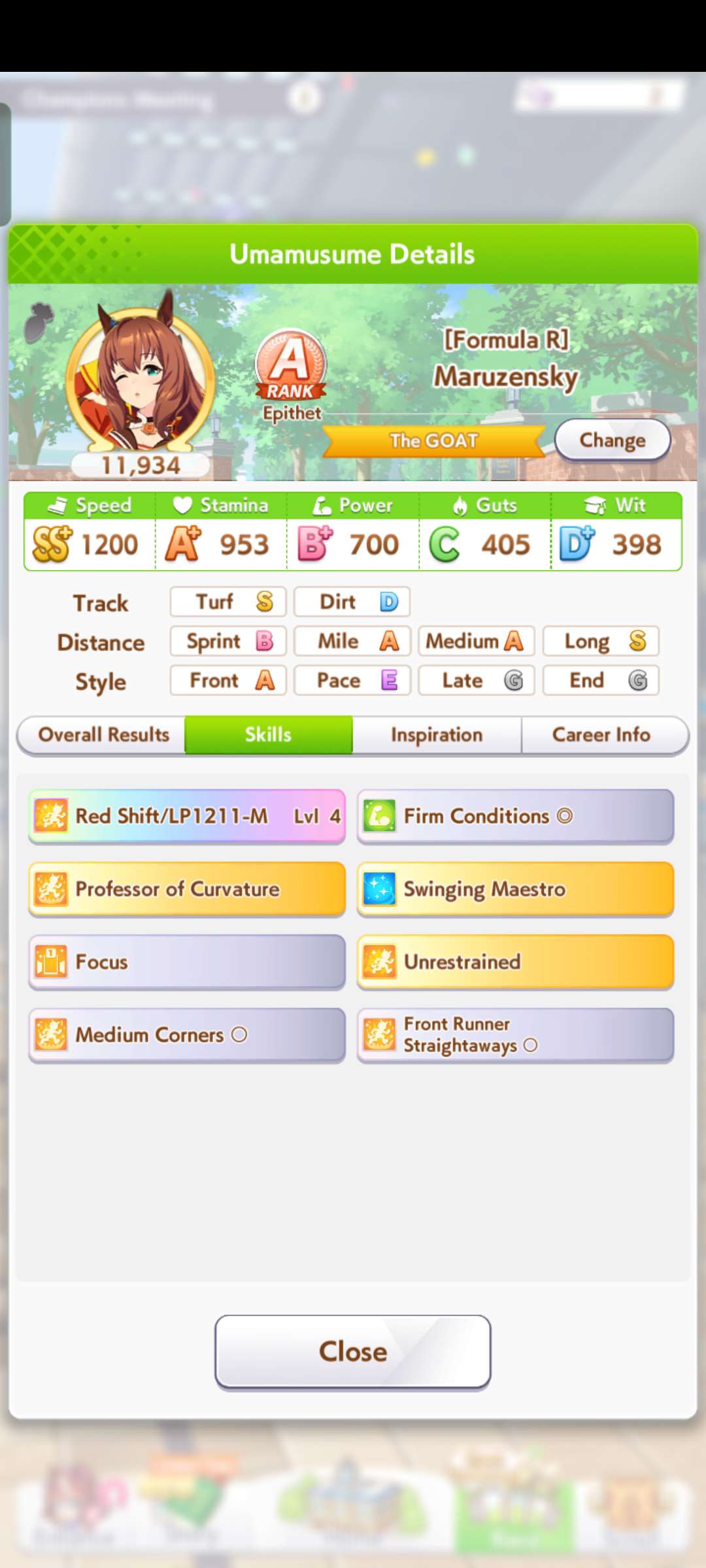This screenshot has width=706, height=1568.
Task: View the Medium Corners skill
Action: [x=187, y=1035]
